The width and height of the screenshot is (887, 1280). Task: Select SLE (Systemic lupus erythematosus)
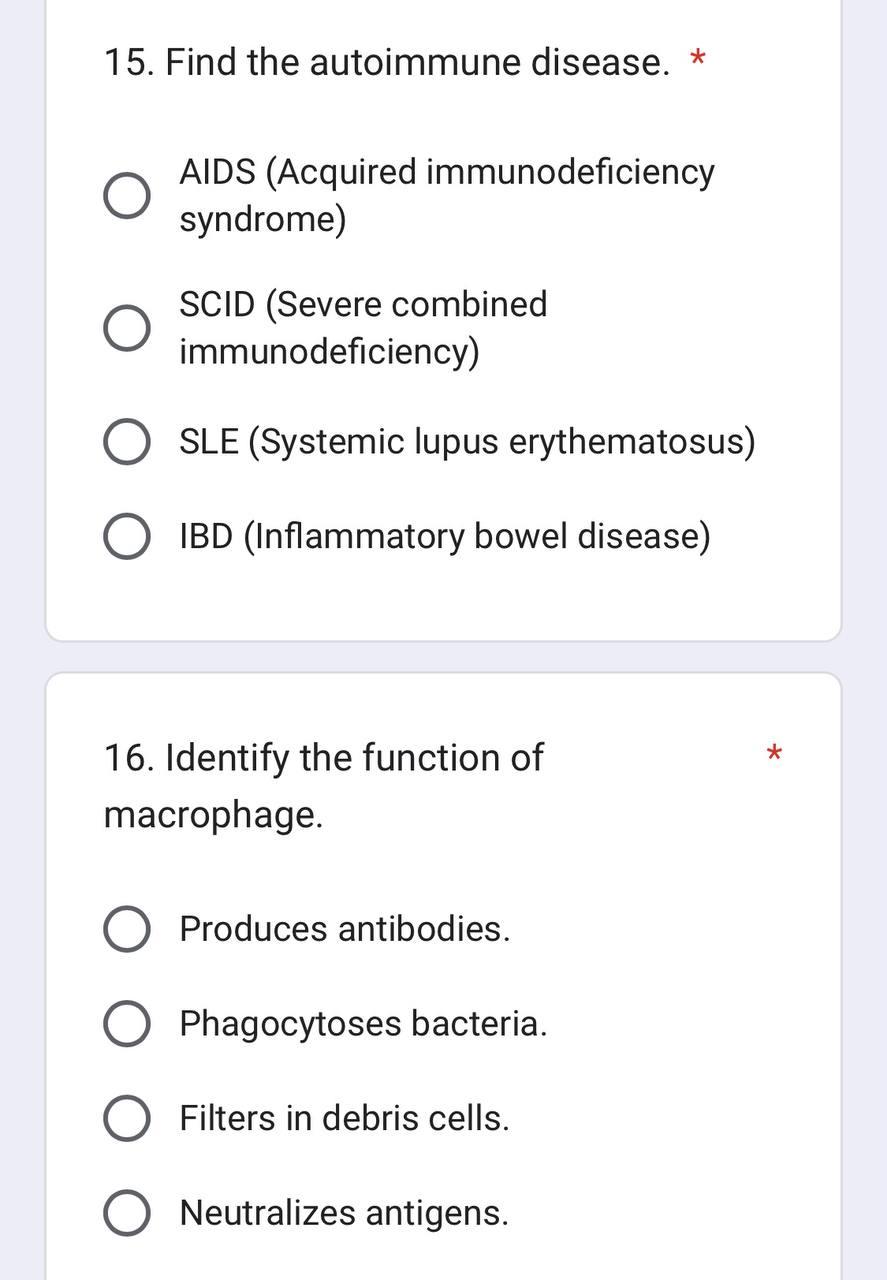125,440
